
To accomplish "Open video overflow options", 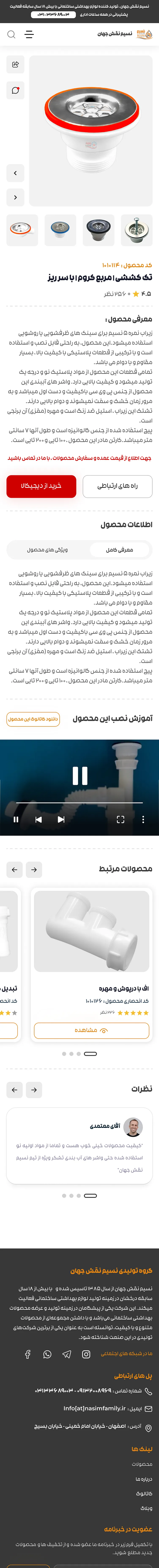I will pyautogui.click(x=143, y=819).
